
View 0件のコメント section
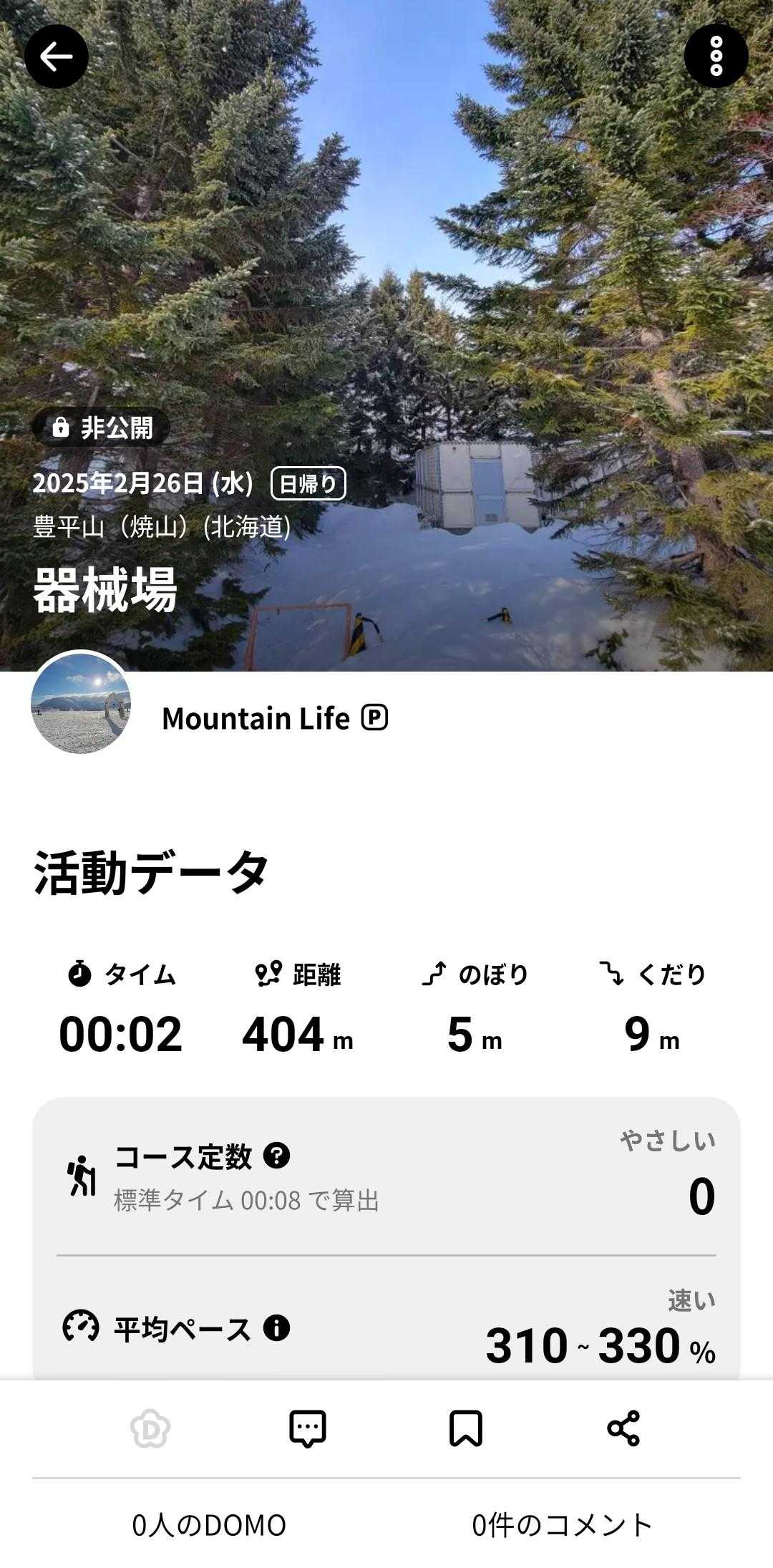point(562,1525)
